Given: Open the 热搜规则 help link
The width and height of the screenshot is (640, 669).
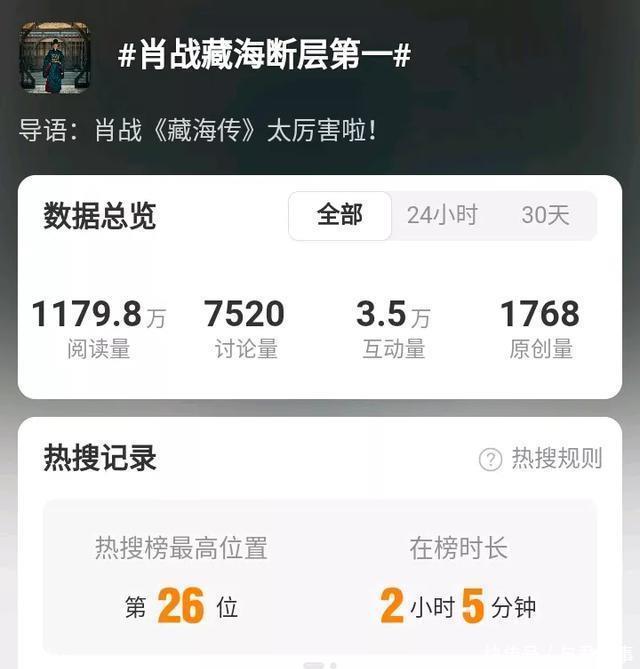Looking at the screenshot, I should point(542,459).
